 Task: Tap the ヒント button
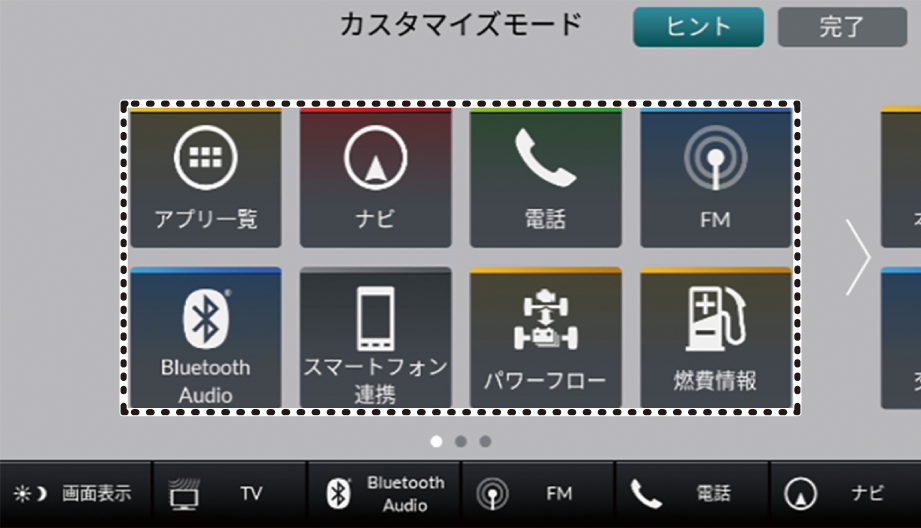[x=698, y=28]
